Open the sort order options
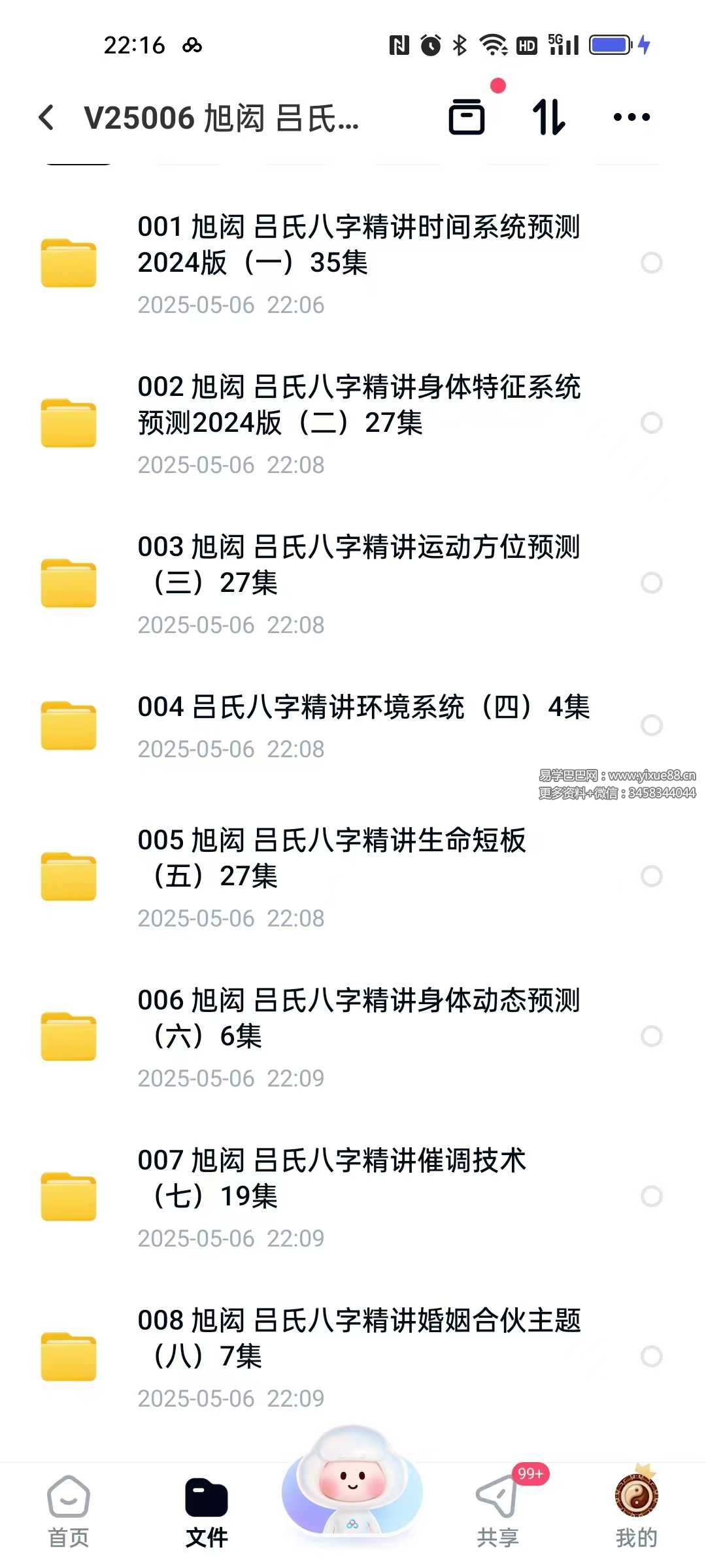 tap(549, 118)
